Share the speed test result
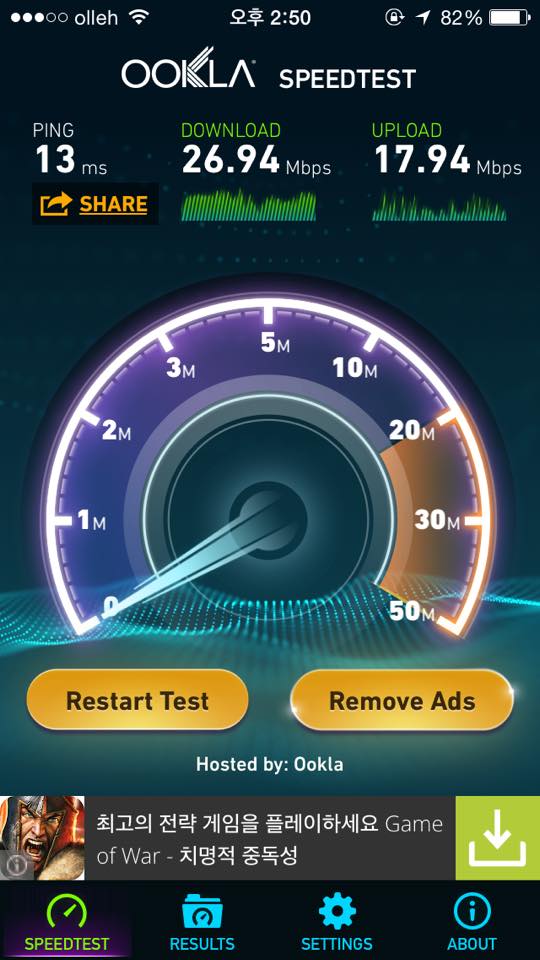The height and width of the screenshot is (960, 540). [95, 204]
